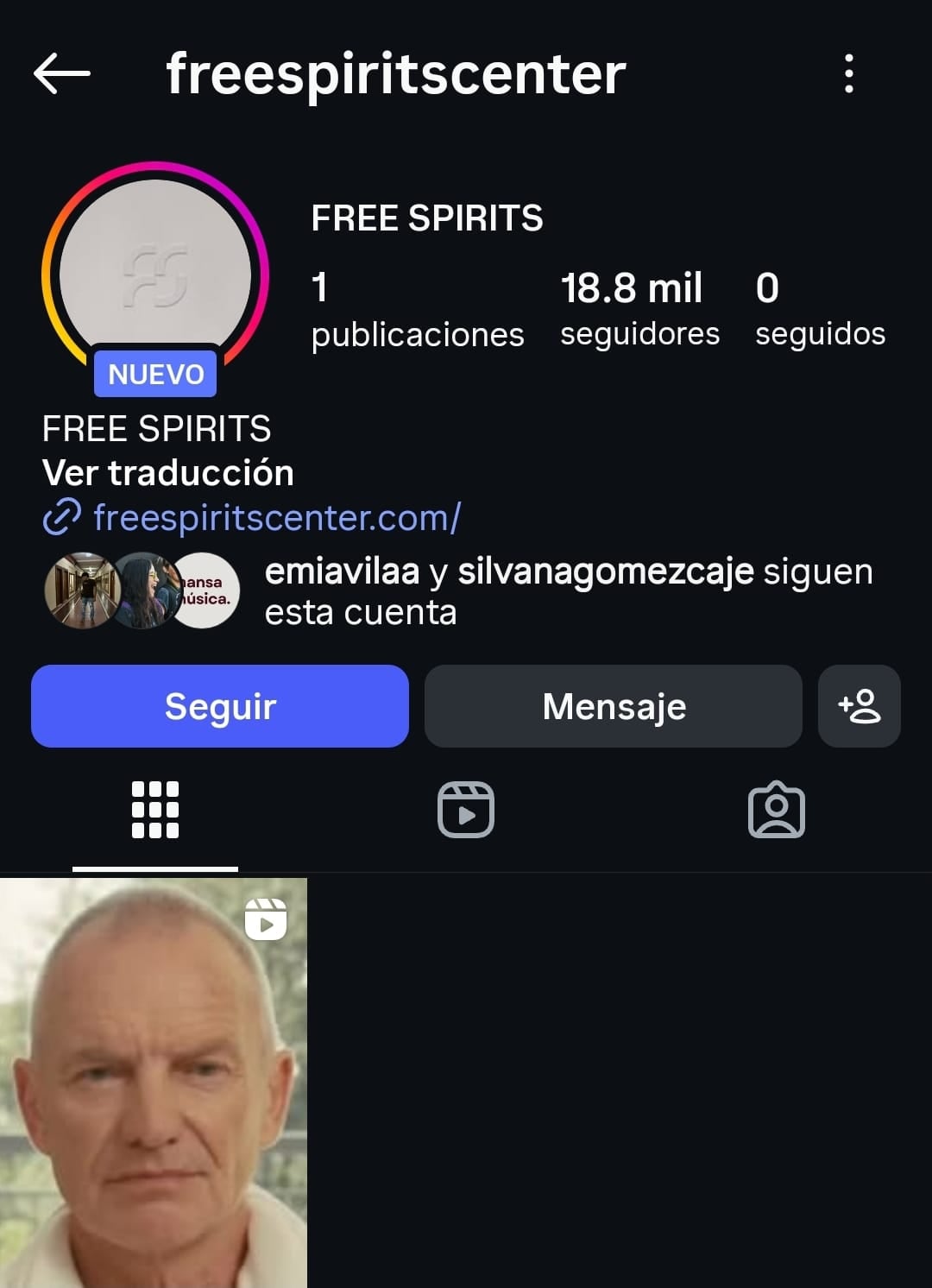Viewport: 932px width, 1288px height.
Task: Select Ver traducción to translate bio
Action: (168, 473)
